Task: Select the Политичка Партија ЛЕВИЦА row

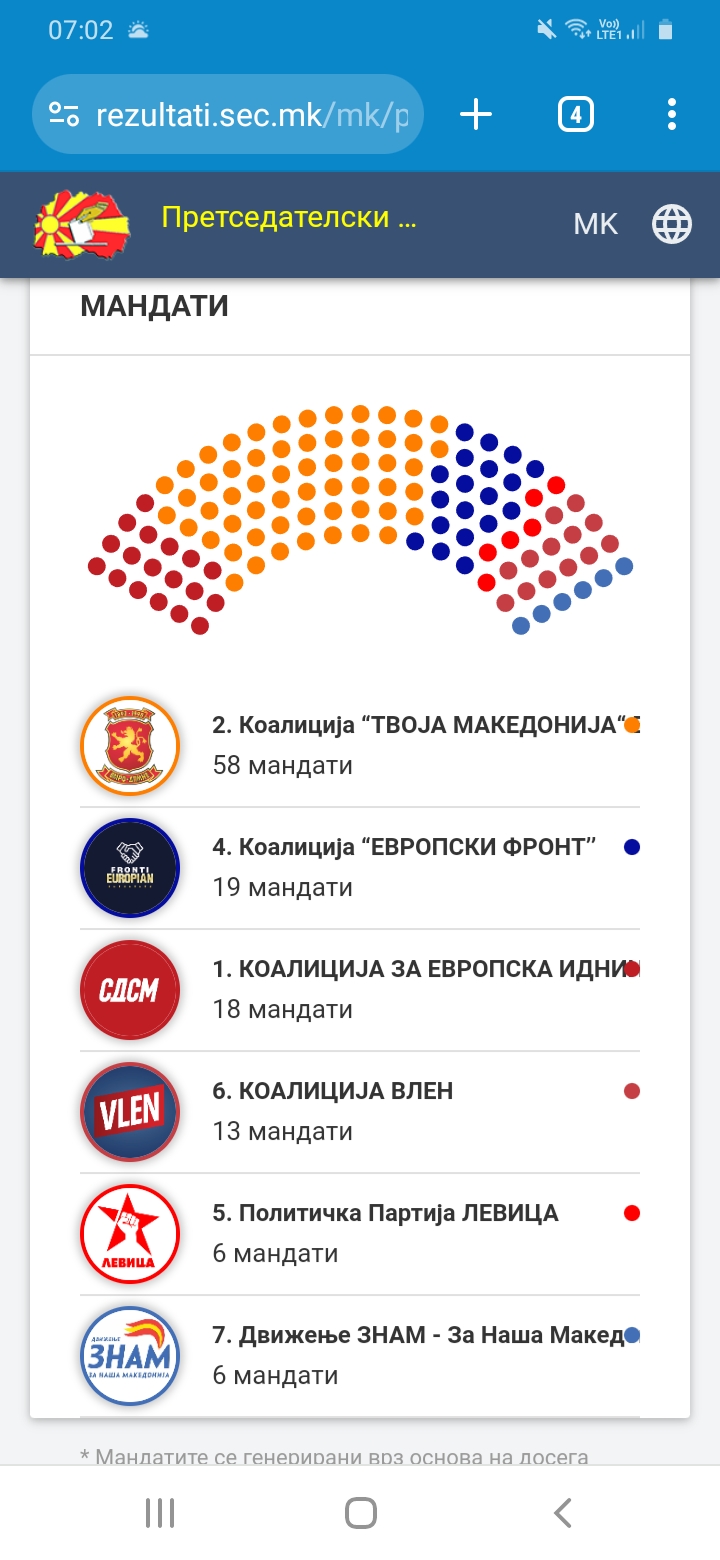Action: 360,1234
